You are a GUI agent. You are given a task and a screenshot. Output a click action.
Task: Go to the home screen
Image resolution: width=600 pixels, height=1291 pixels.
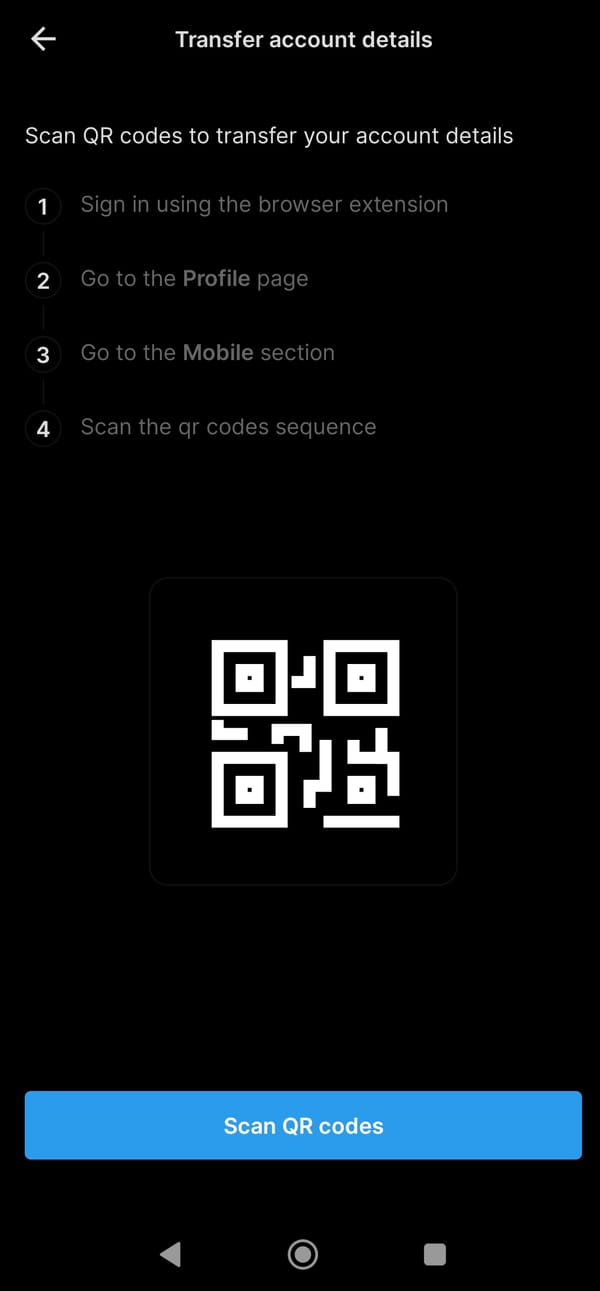pos(302,1254)
